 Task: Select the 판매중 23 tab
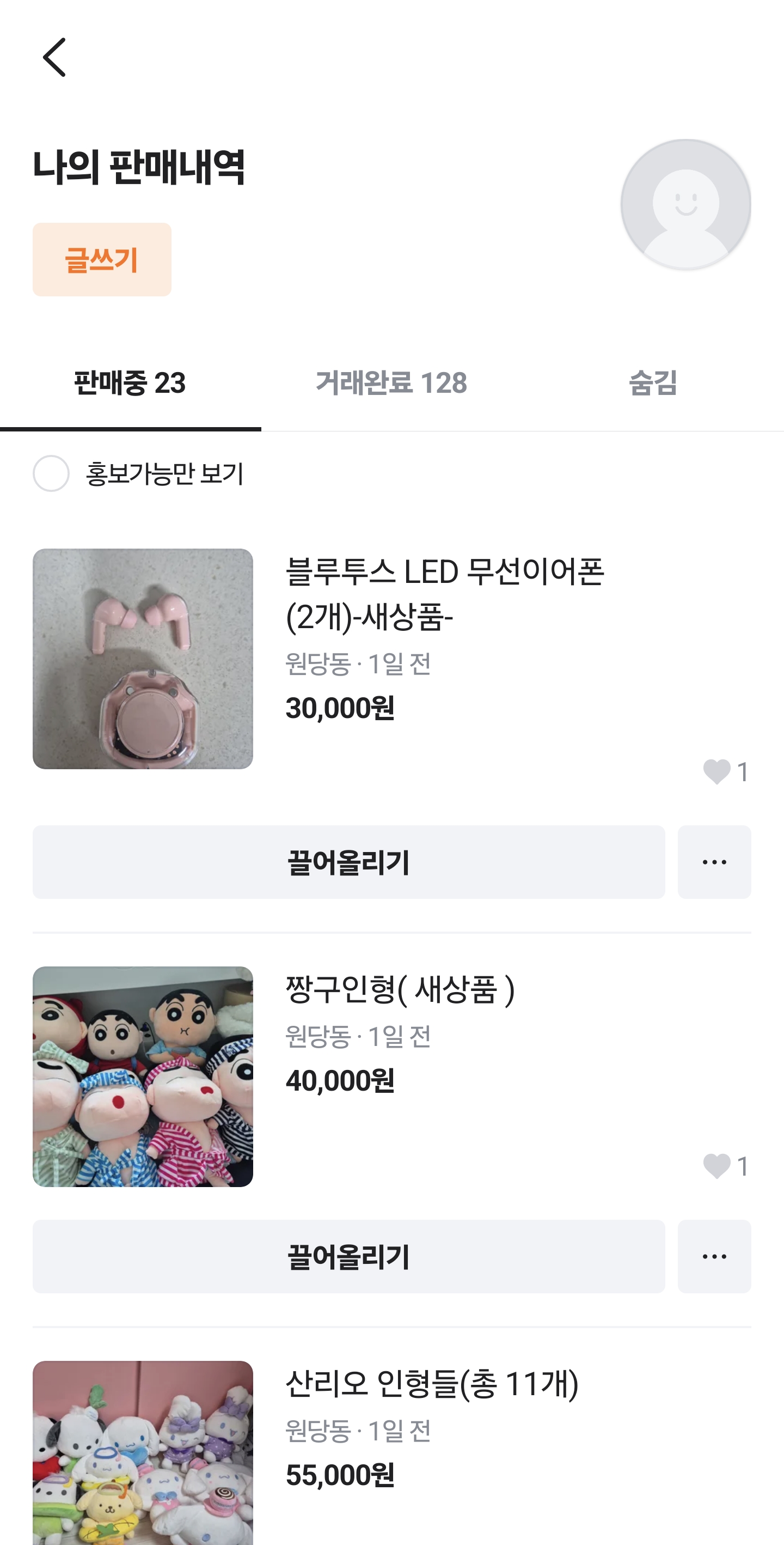pyautogui.click(x=130, y=382)
